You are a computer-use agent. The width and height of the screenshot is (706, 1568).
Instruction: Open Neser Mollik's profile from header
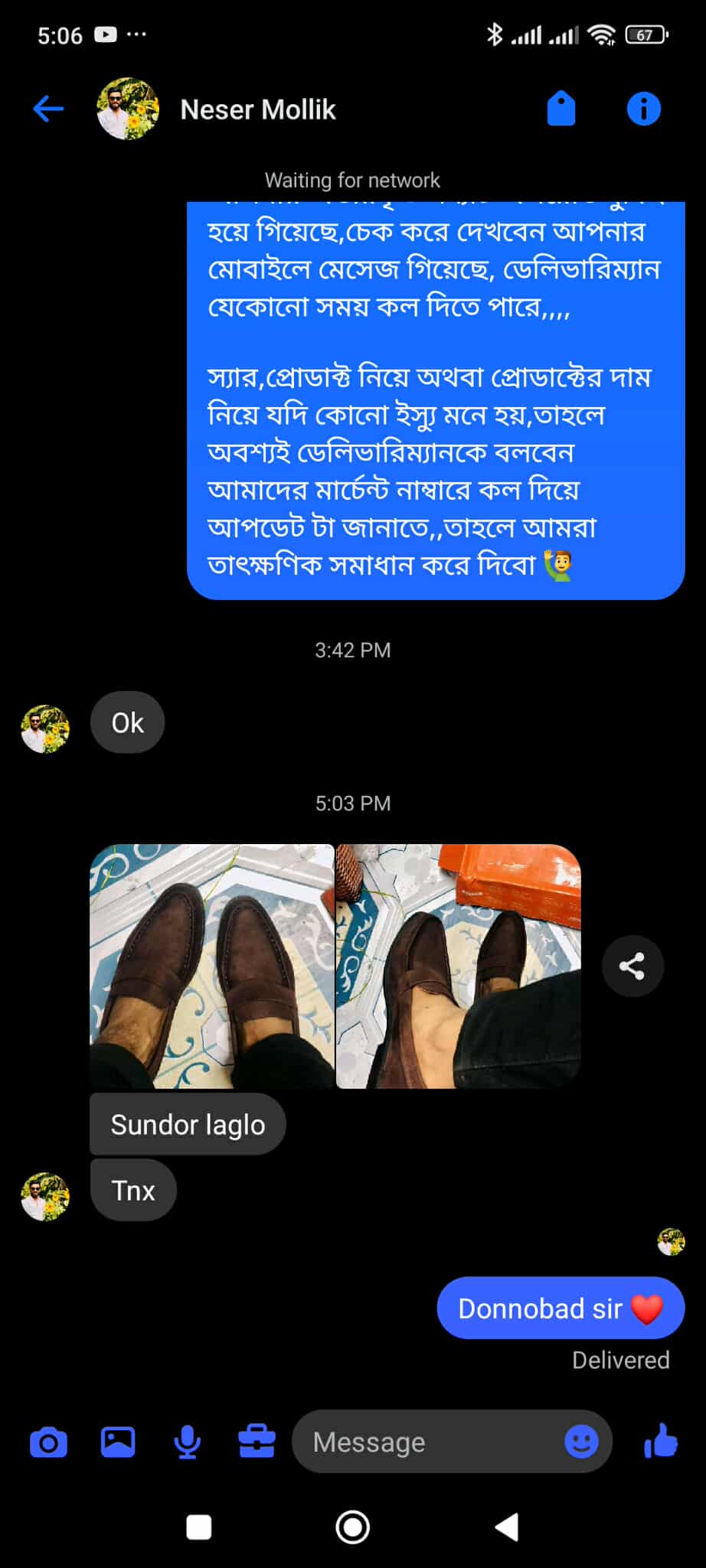pos(257,109)
